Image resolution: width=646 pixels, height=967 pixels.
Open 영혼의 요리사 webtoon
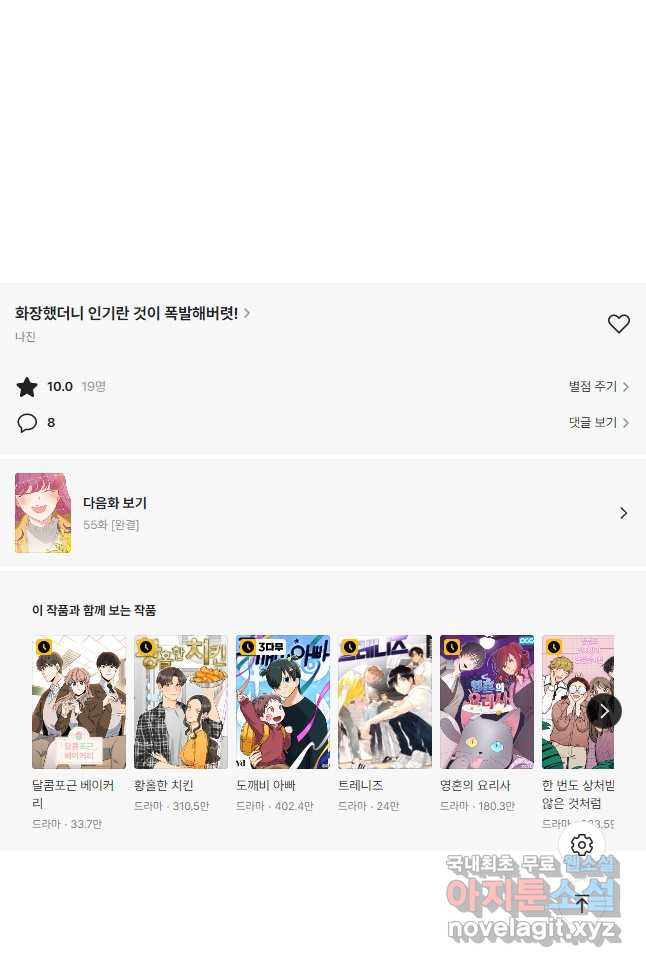coord(487,702)
